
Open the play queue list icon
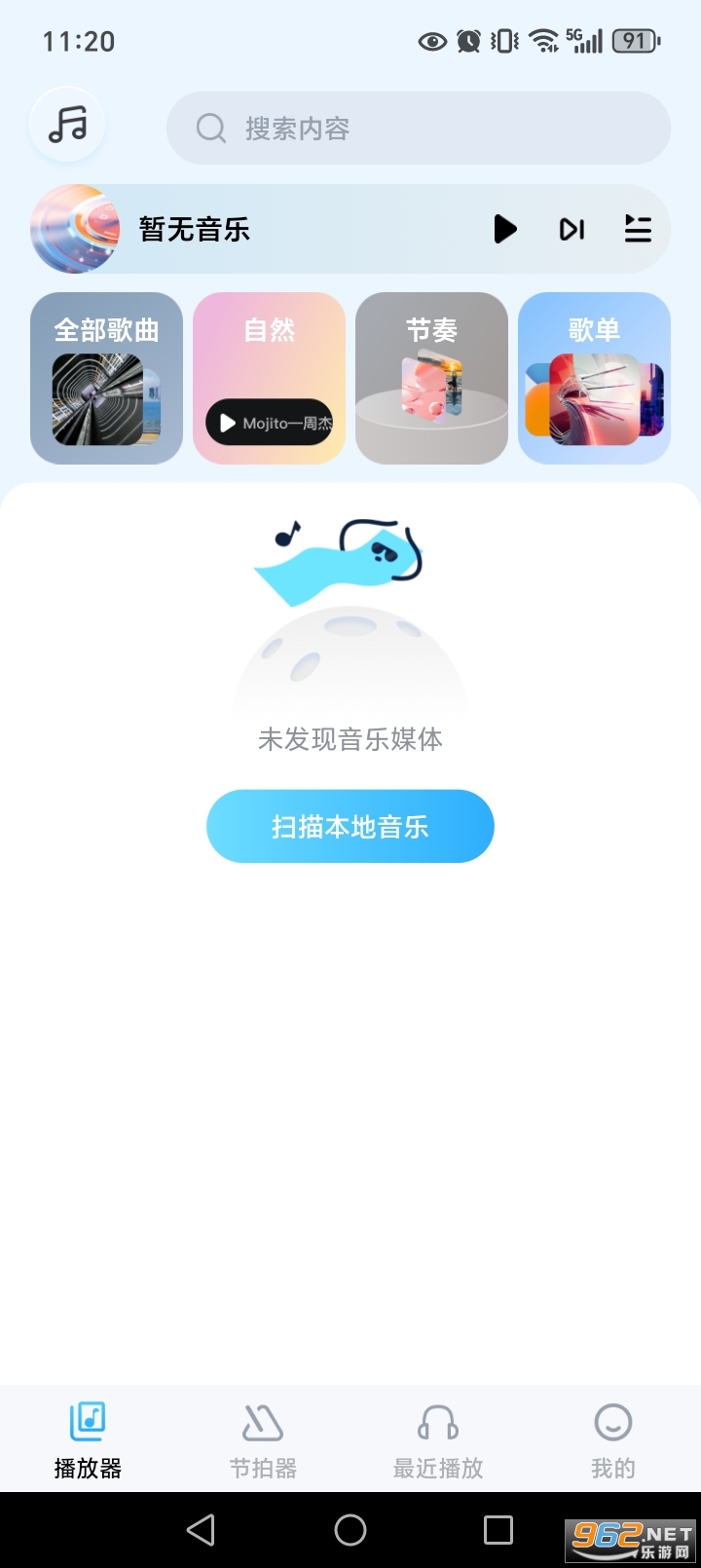click(x=638, y=230)
